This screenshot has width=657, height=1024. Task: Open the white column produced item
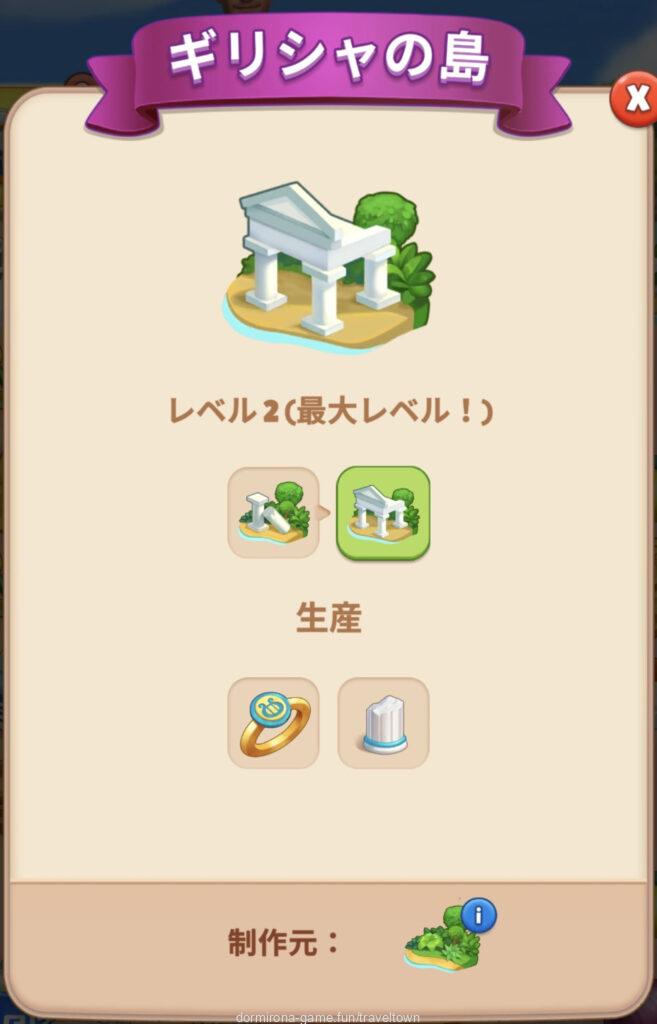click(x=383, y=723)
